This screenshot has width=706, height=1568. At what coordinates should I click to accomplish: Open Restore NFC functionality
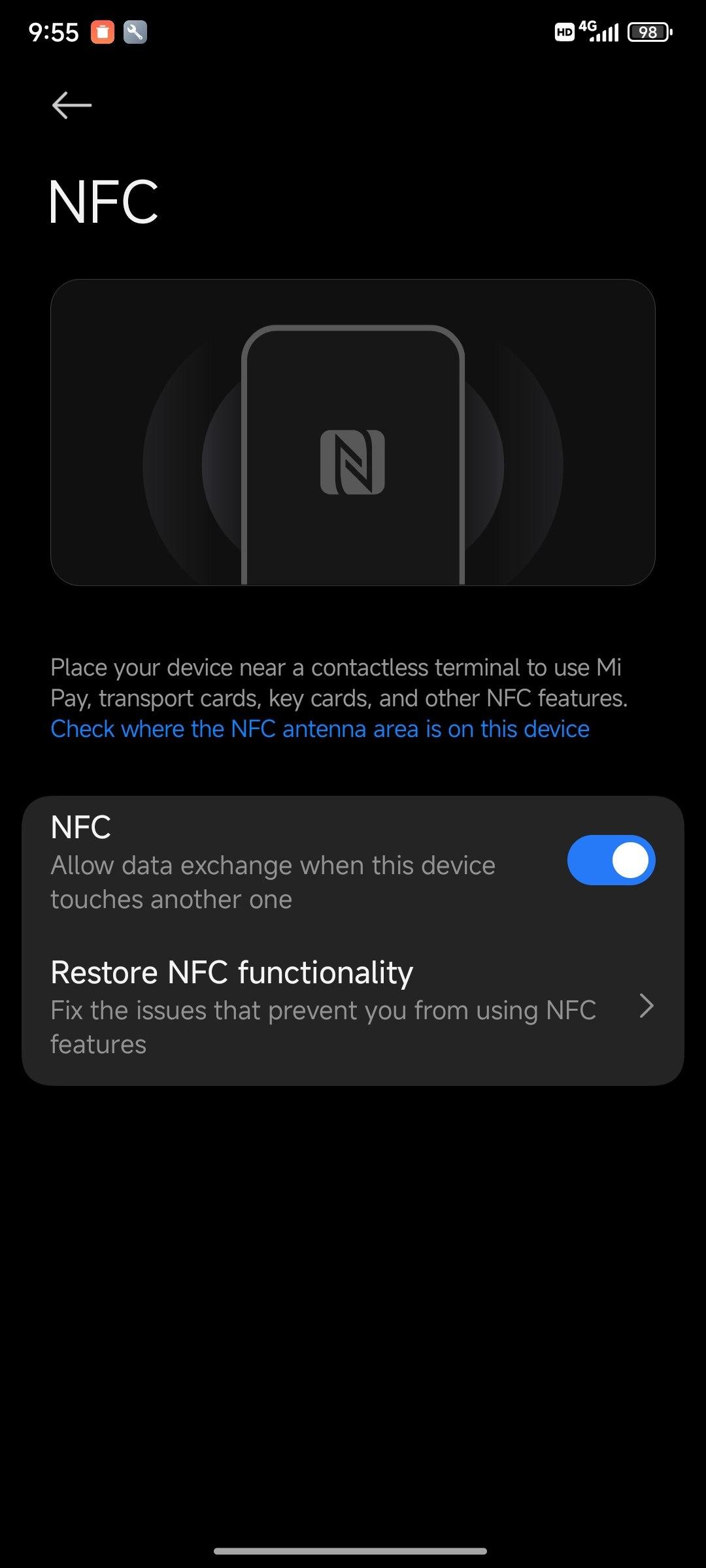coord(353,1006)
